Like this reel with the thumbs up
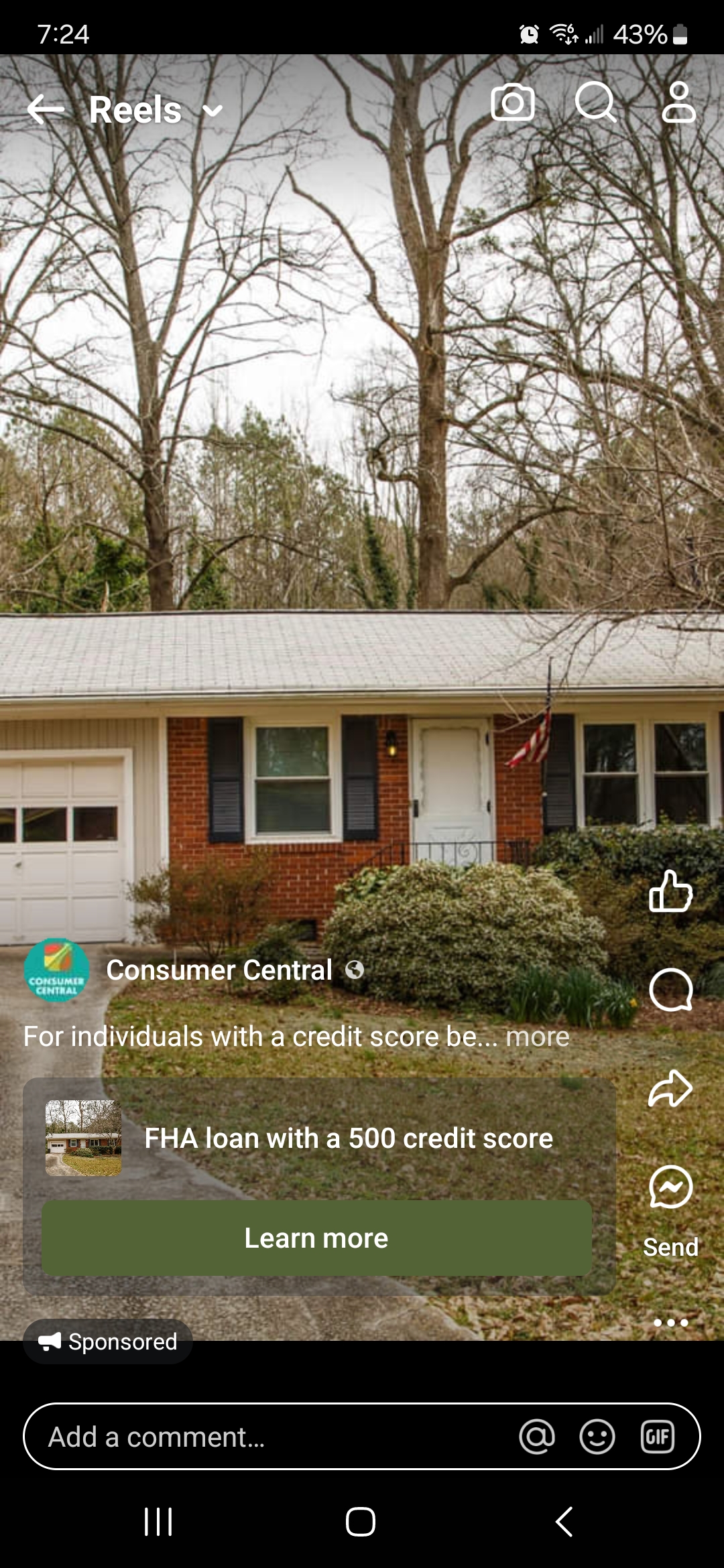This screenshot has height=1568, width=724. click(x=670, y=892)
